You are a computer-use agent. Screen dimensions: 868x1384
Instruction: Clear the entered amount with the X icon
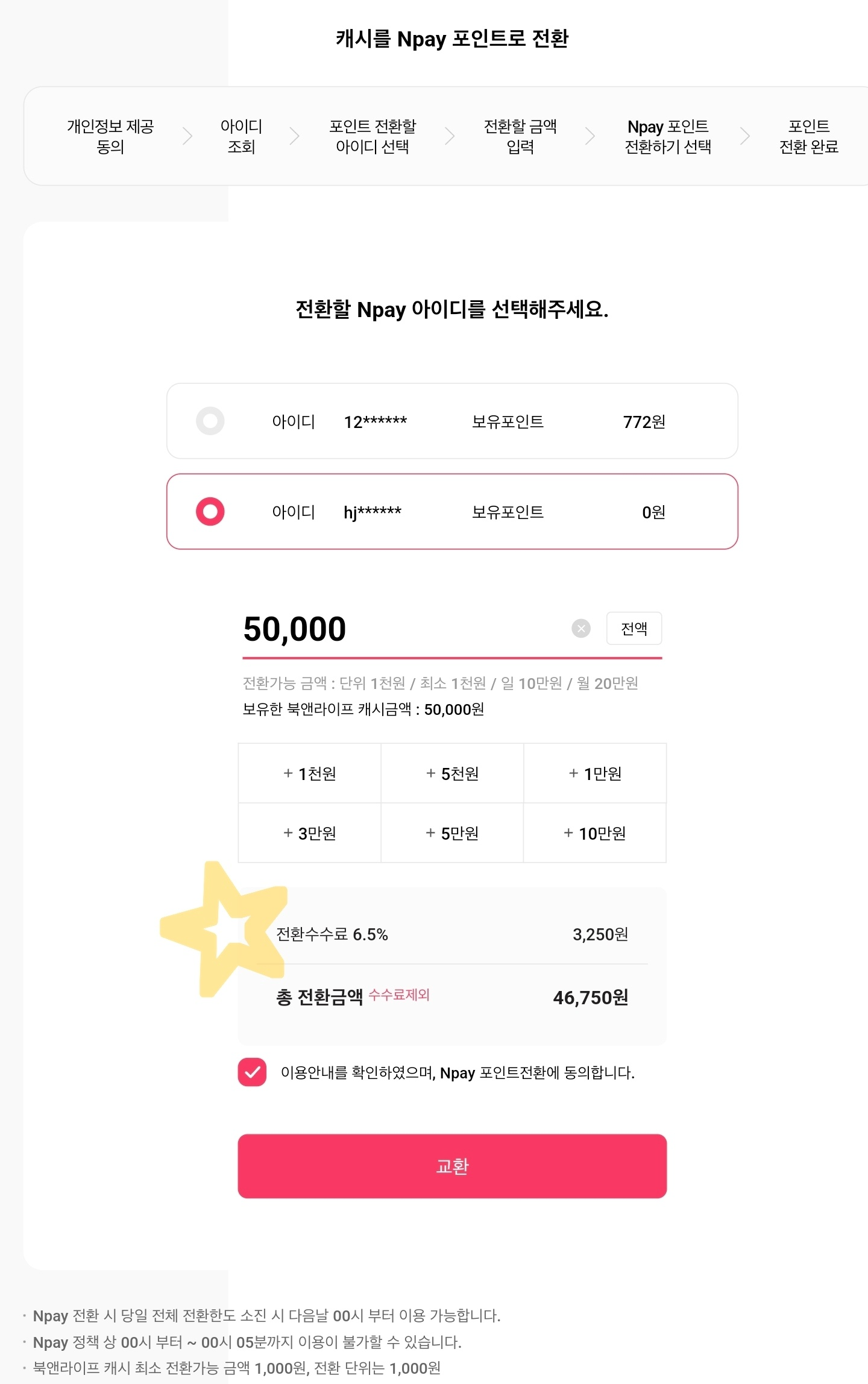pyautogui.click(x=580, y=629)
